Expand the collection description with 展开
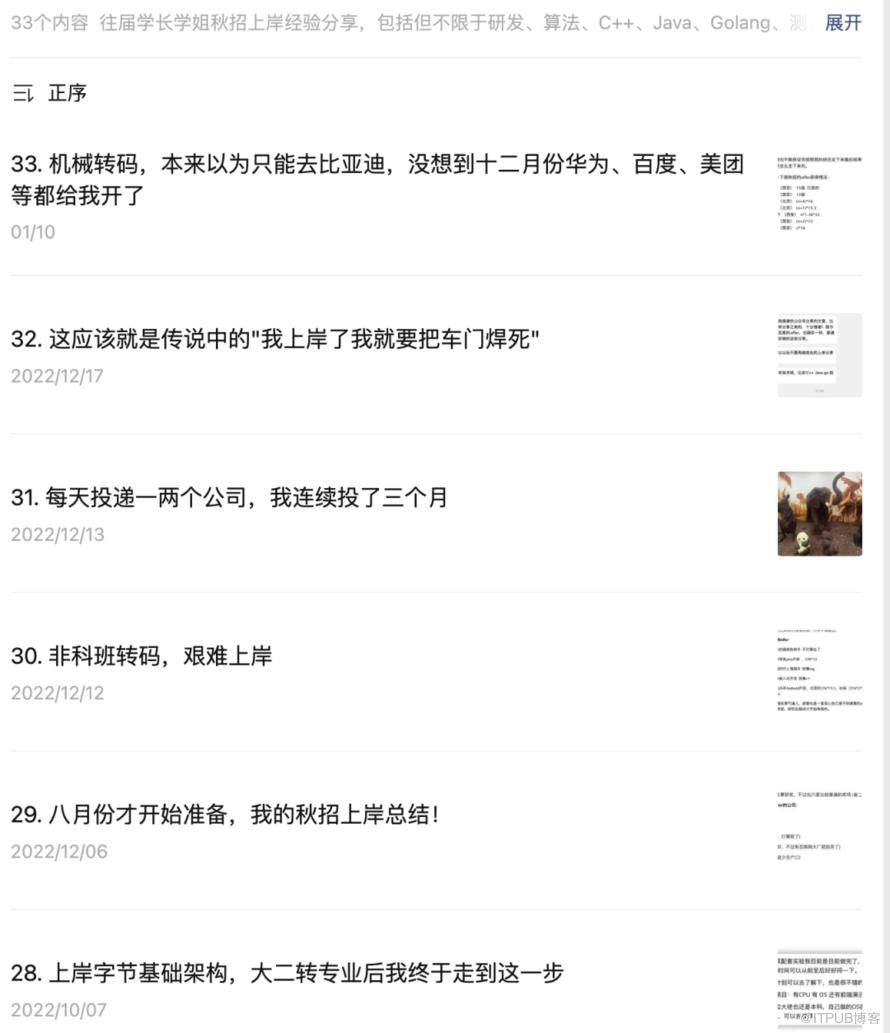 pos(842,22)
